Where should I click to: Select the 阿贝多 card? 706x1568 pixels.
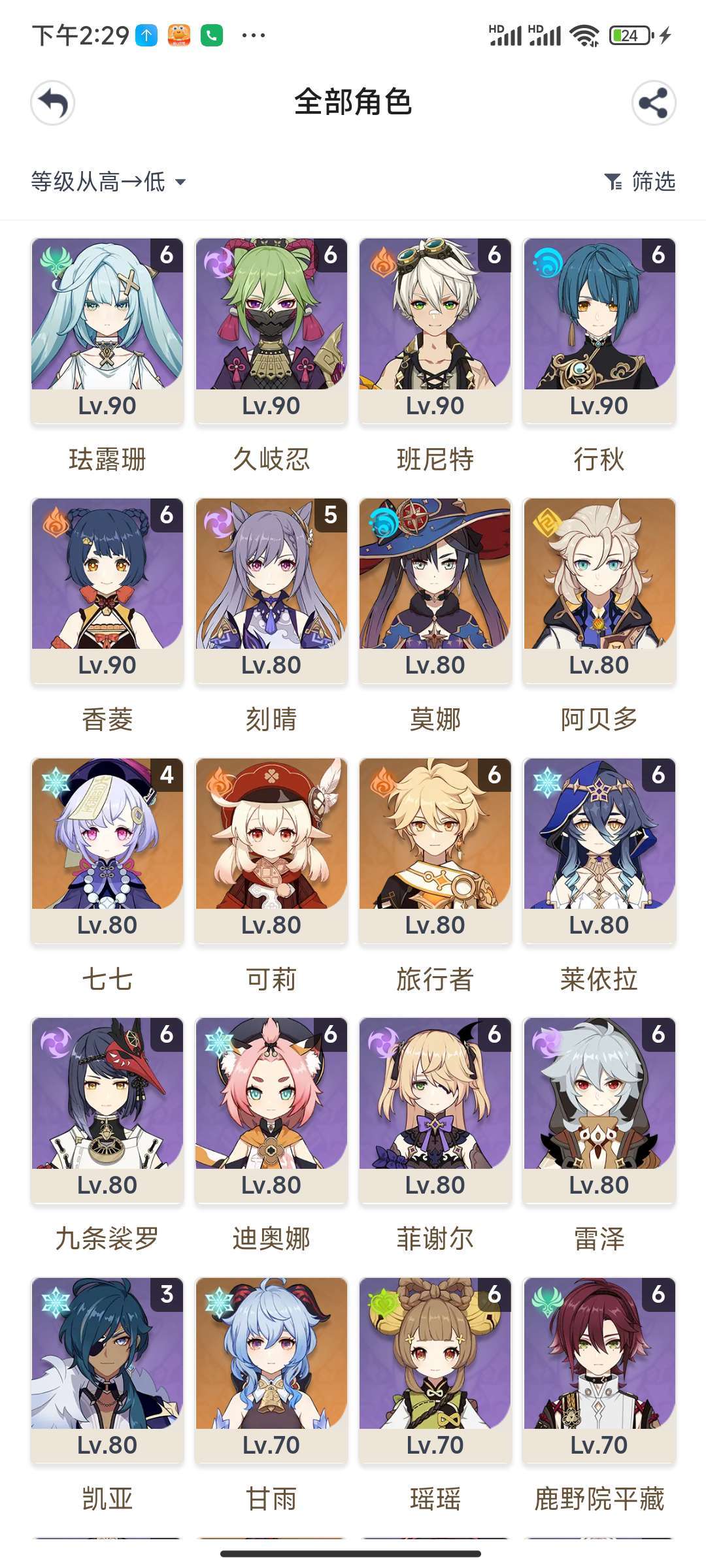click(x=599, y=589)
